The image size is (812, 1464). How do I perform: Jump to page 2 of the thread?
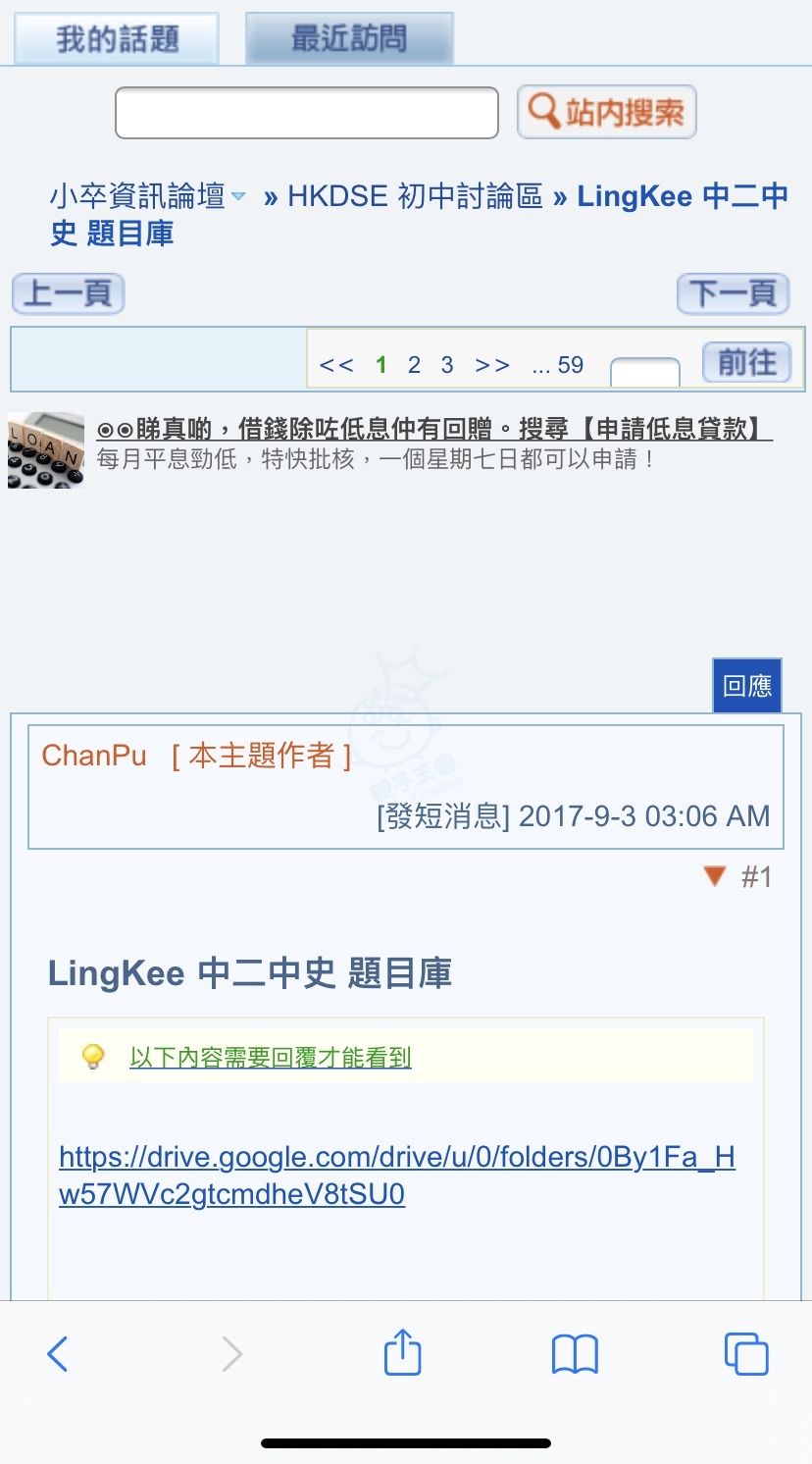(x=414, y=365)
